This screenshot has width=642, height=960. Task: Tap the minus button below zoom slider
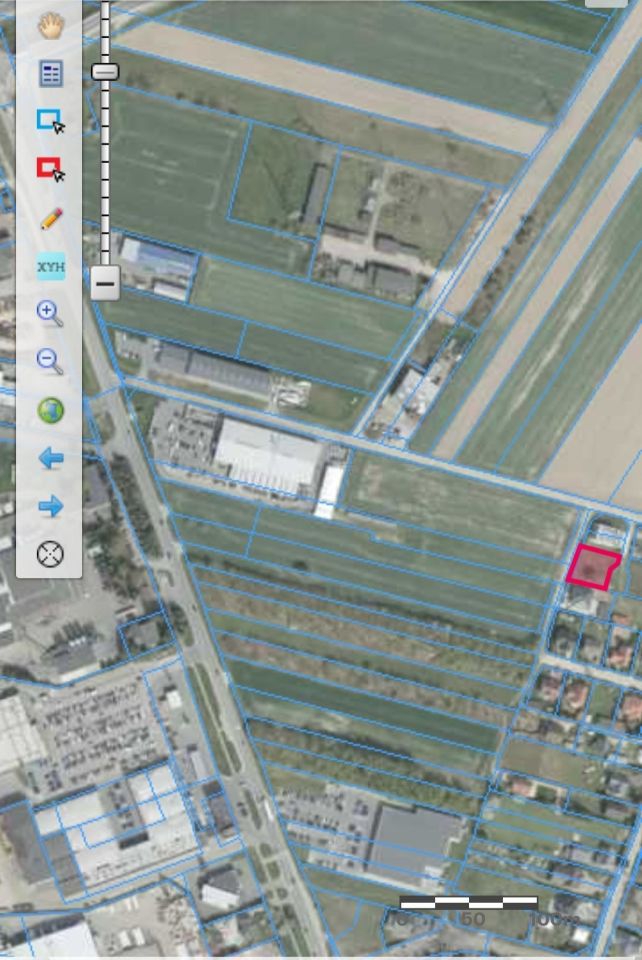click(x=105, y=283)
